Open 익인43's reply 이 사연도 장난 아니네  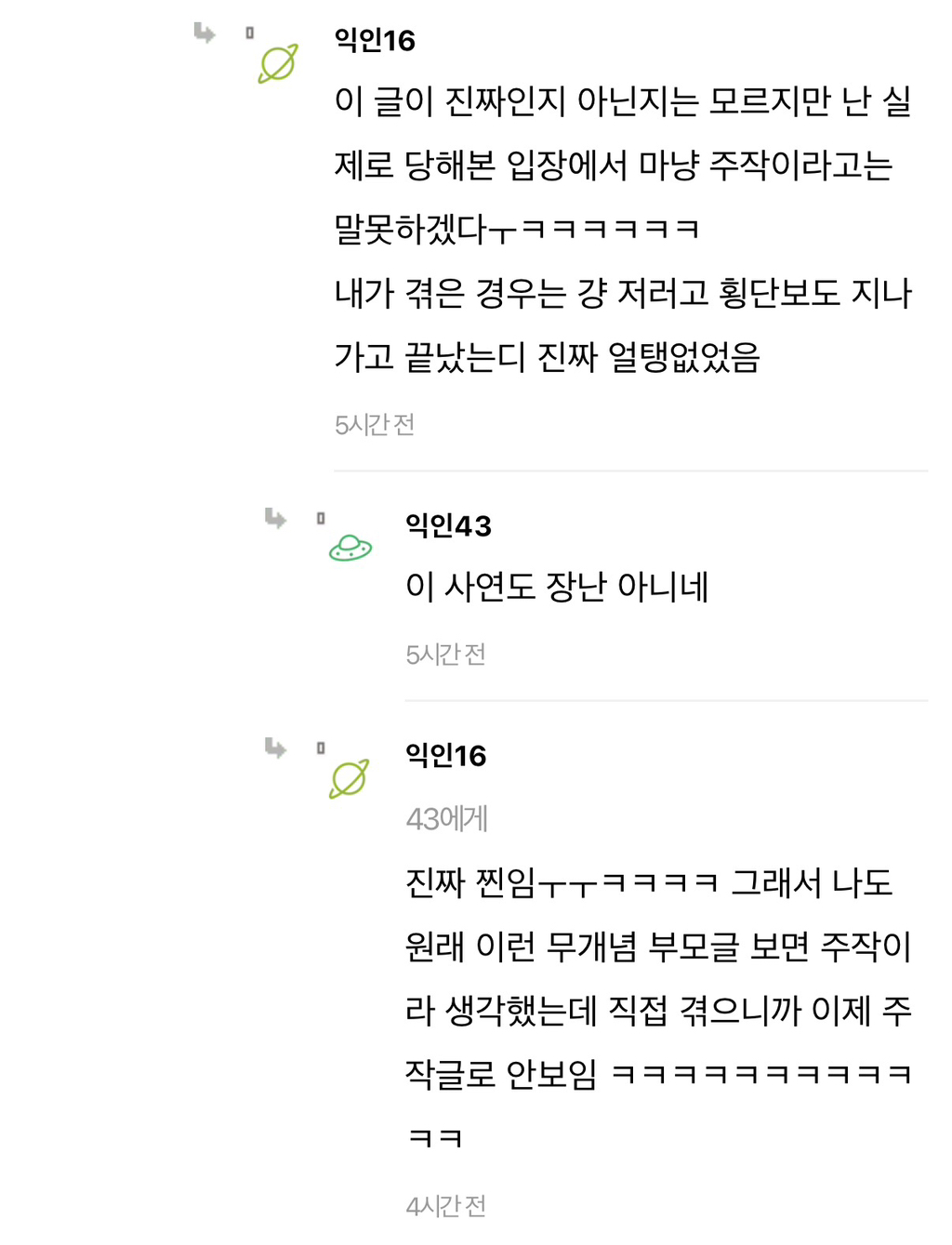pyautogui.click(x=557, y=587)
